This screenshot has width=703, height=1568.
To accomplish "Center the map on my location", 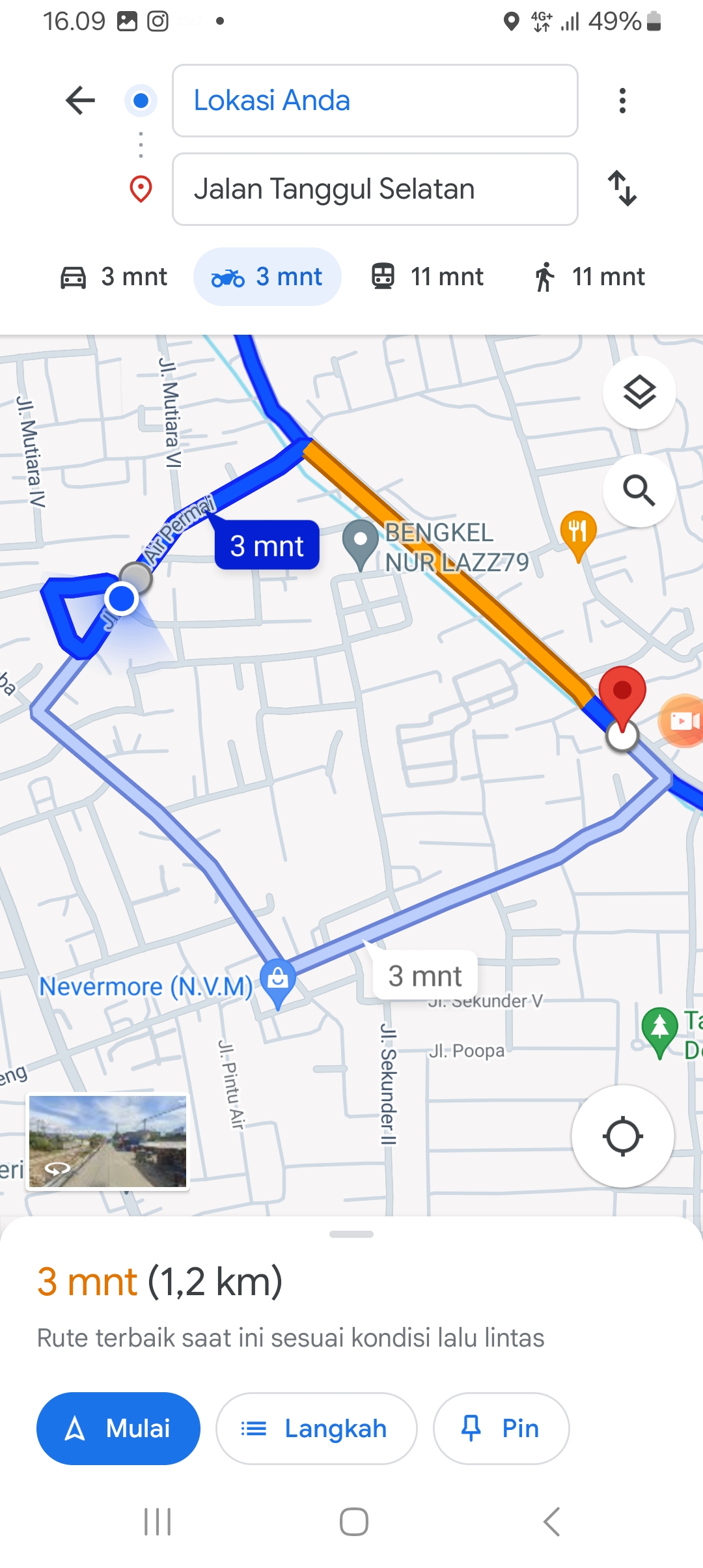I will pos(622,1136).
